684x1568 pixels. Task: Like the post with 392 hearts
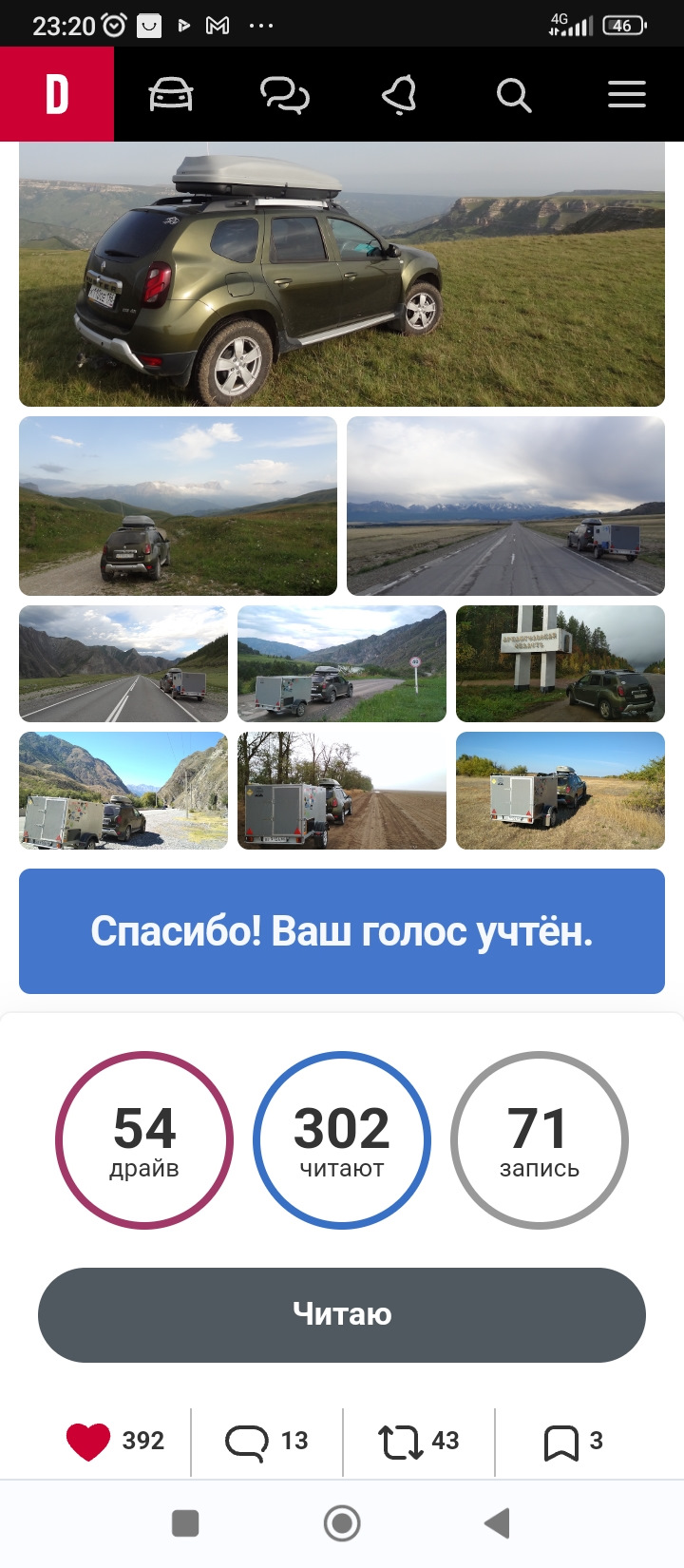(89, 1441)
